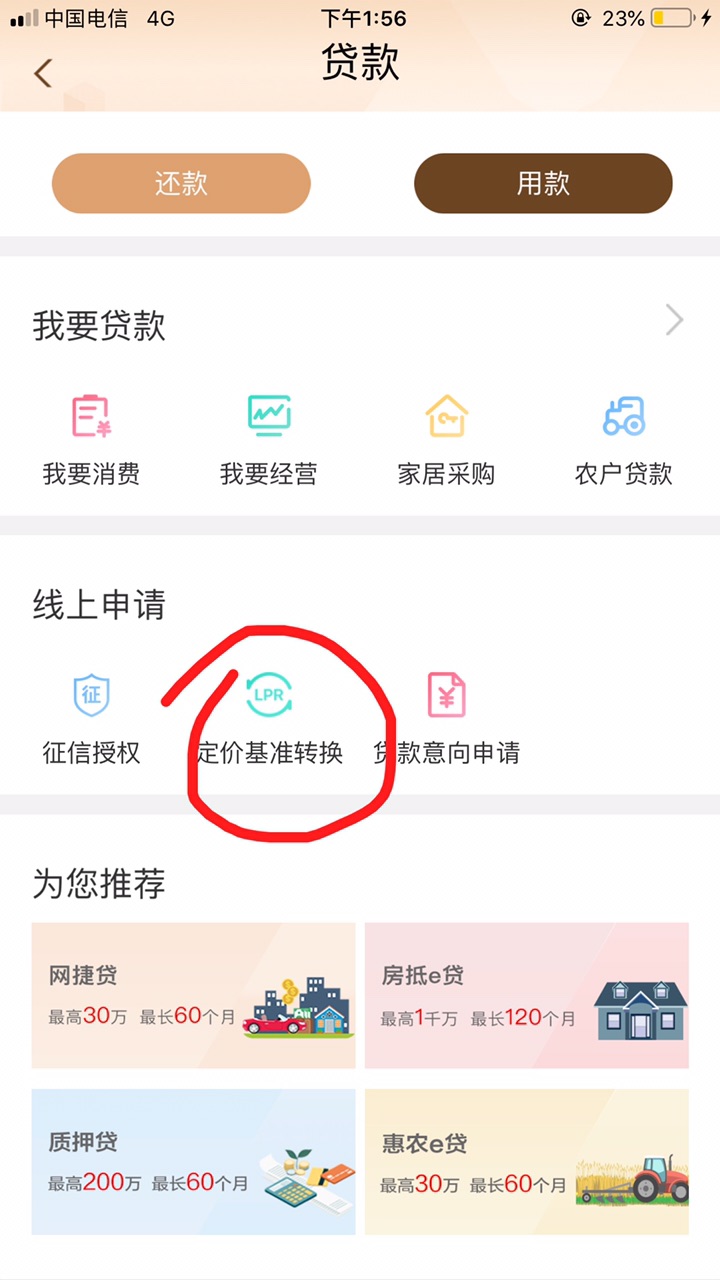Open 定价基准转换 LPR option
This screenshot has height=1280, width=720.
coord(269,718)
